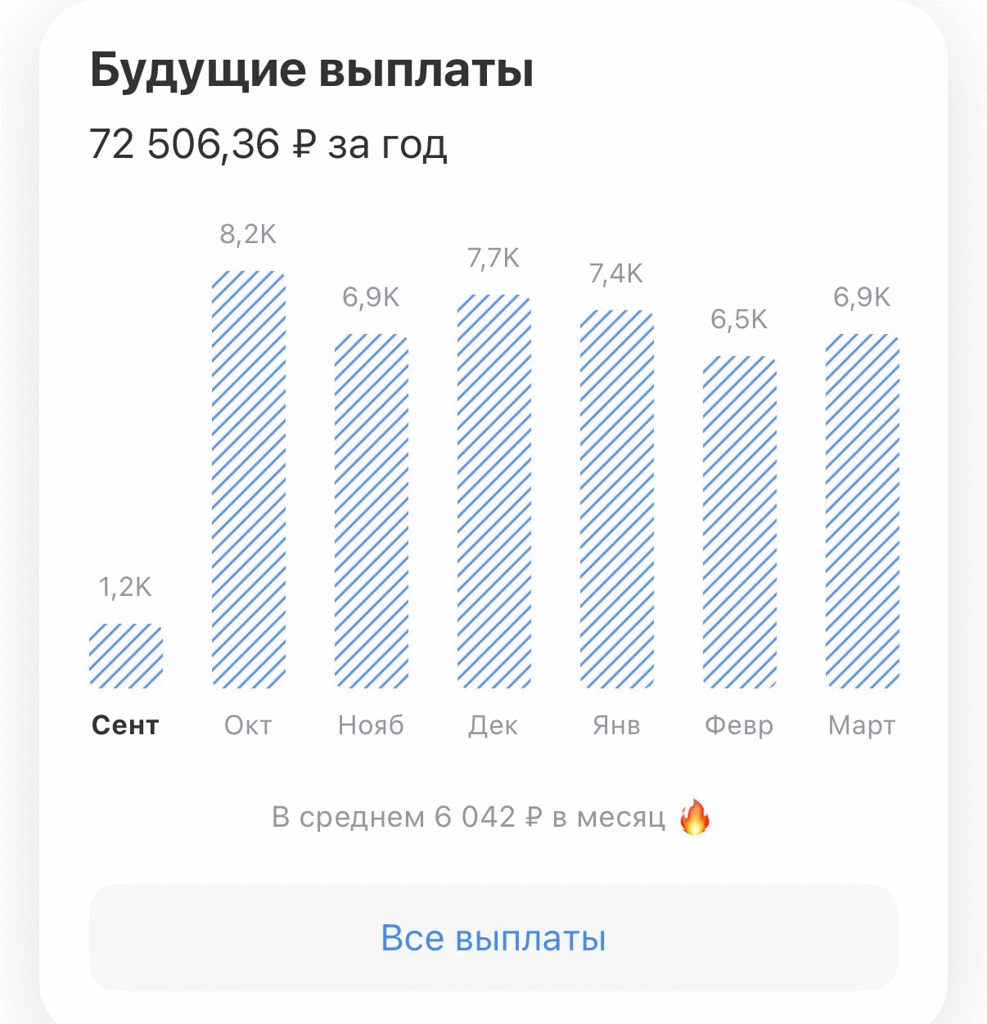Screen dimensions: 987x1024
Task: Open the «Все выплаты» button
Action: 493,938
